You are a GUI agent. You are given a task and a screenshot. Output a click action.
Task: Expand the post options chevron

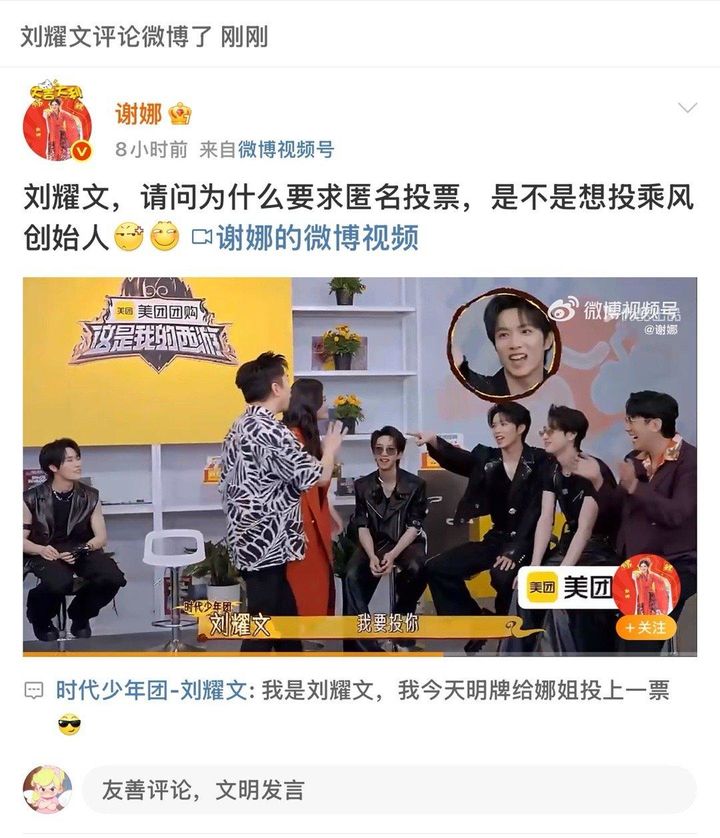coord(687,108)
